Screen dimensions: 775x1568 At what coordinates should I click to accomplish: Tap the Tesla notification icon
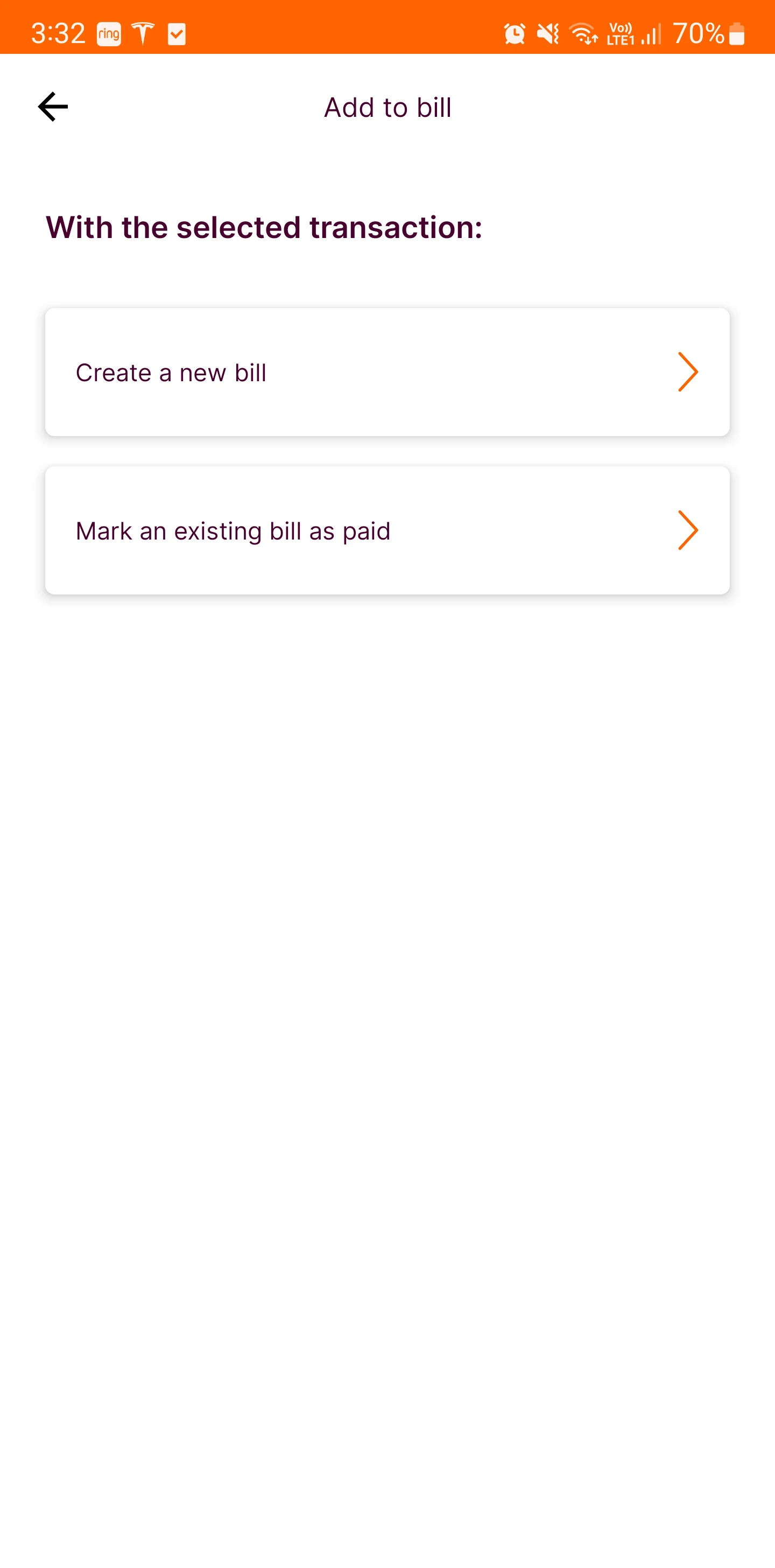(142, 33)
